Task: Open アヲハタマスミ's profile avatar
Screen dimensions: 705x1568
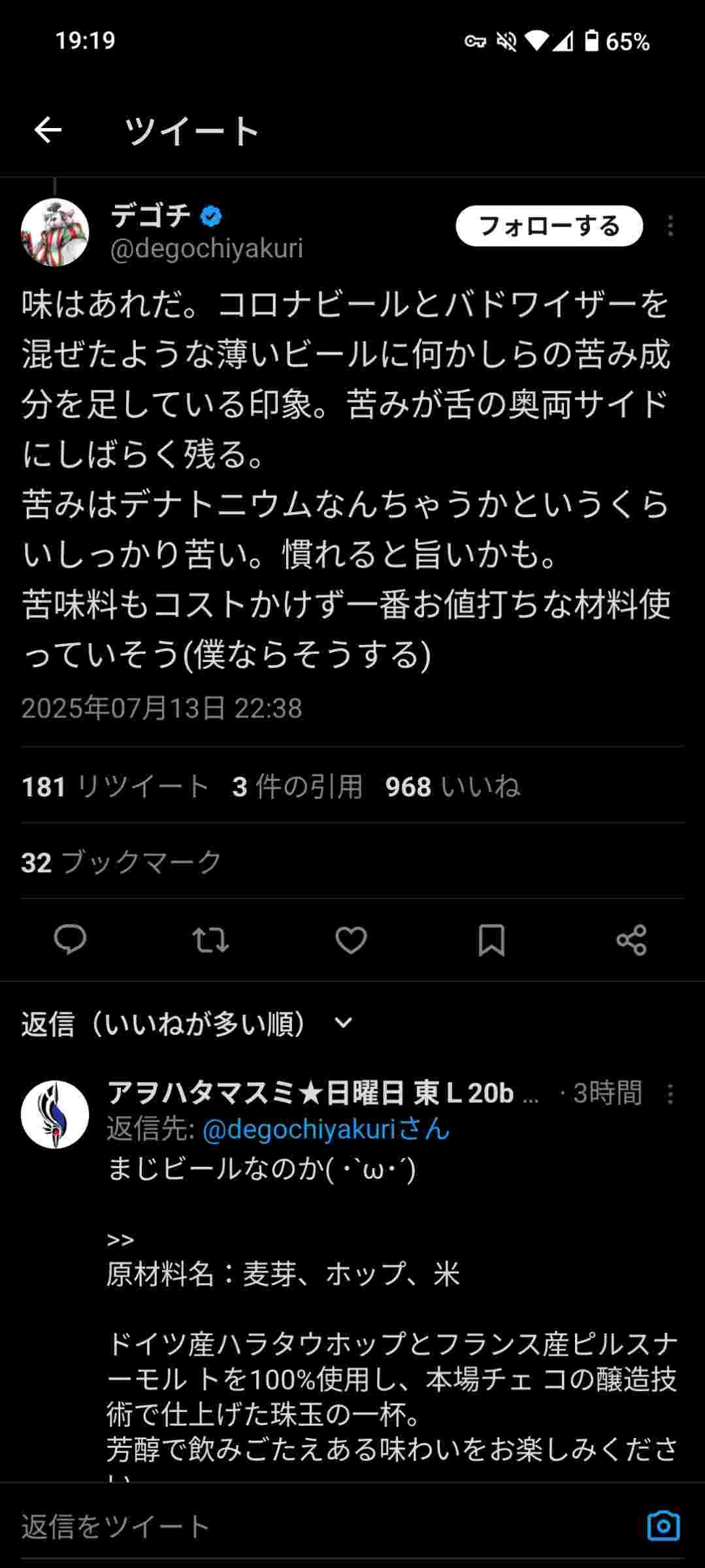Action: point(55,1115)
